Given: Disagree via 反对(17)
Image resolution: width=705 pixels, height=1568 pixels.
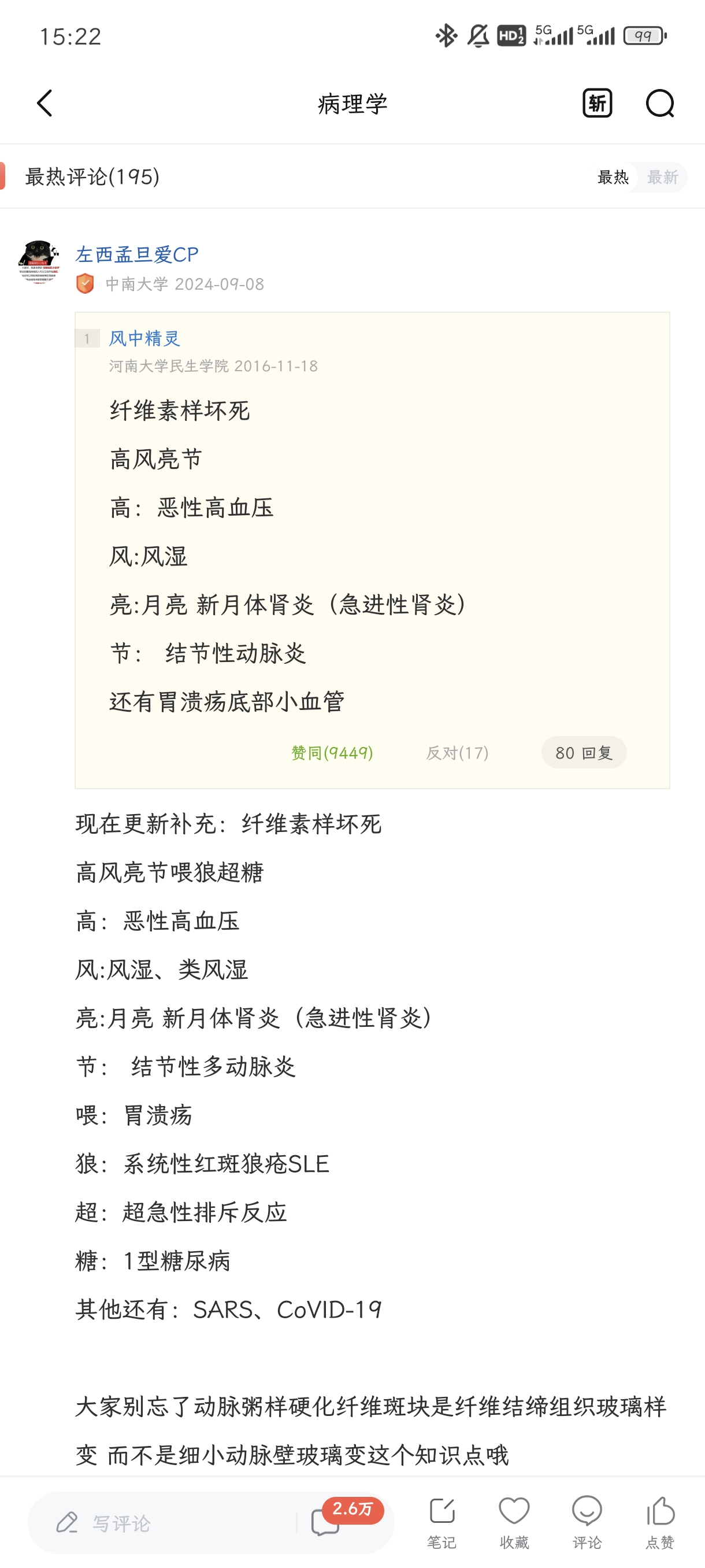Looking at the screenshot, I should tap(457, 753).
